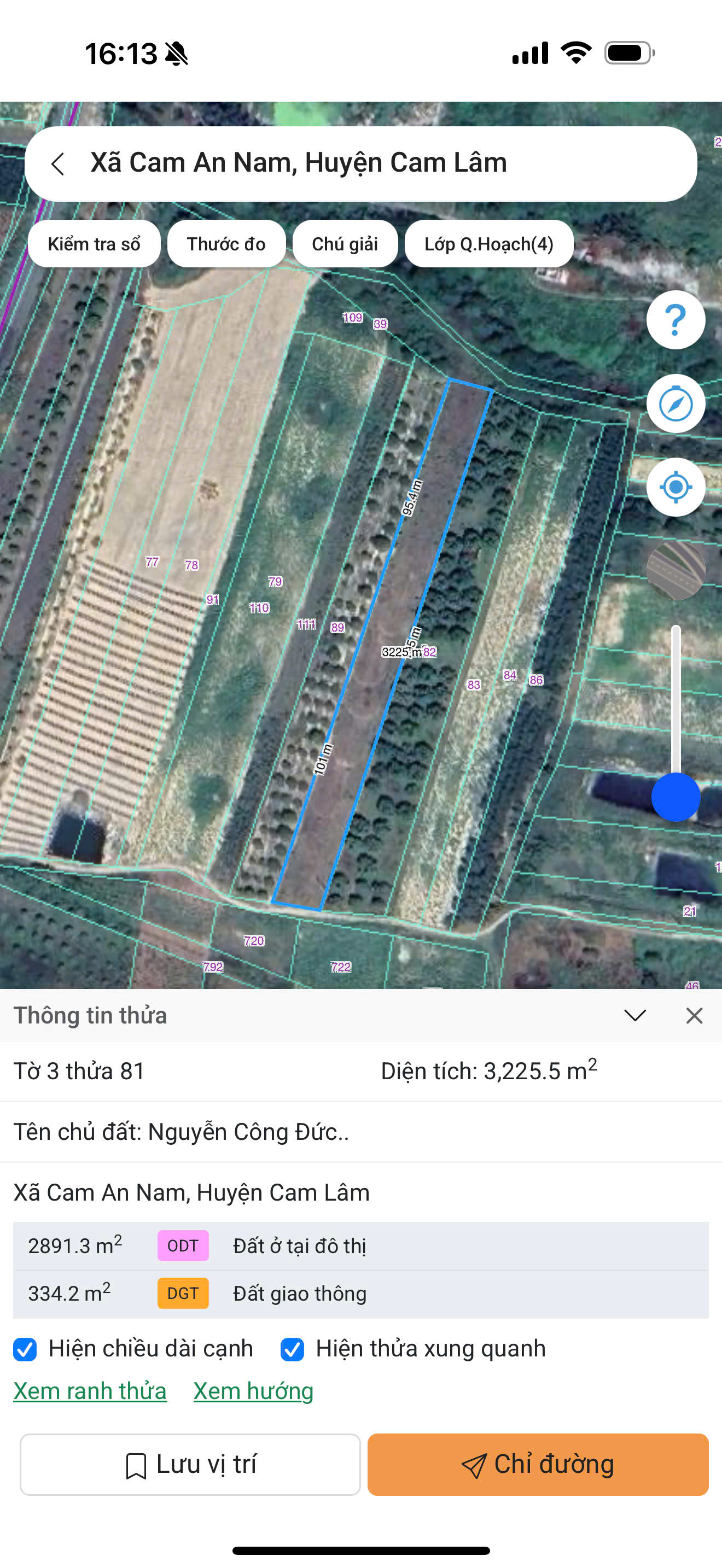Open the Xem ranh thửa link
The image size is (722, 1568).
[x=90, y=1391]
